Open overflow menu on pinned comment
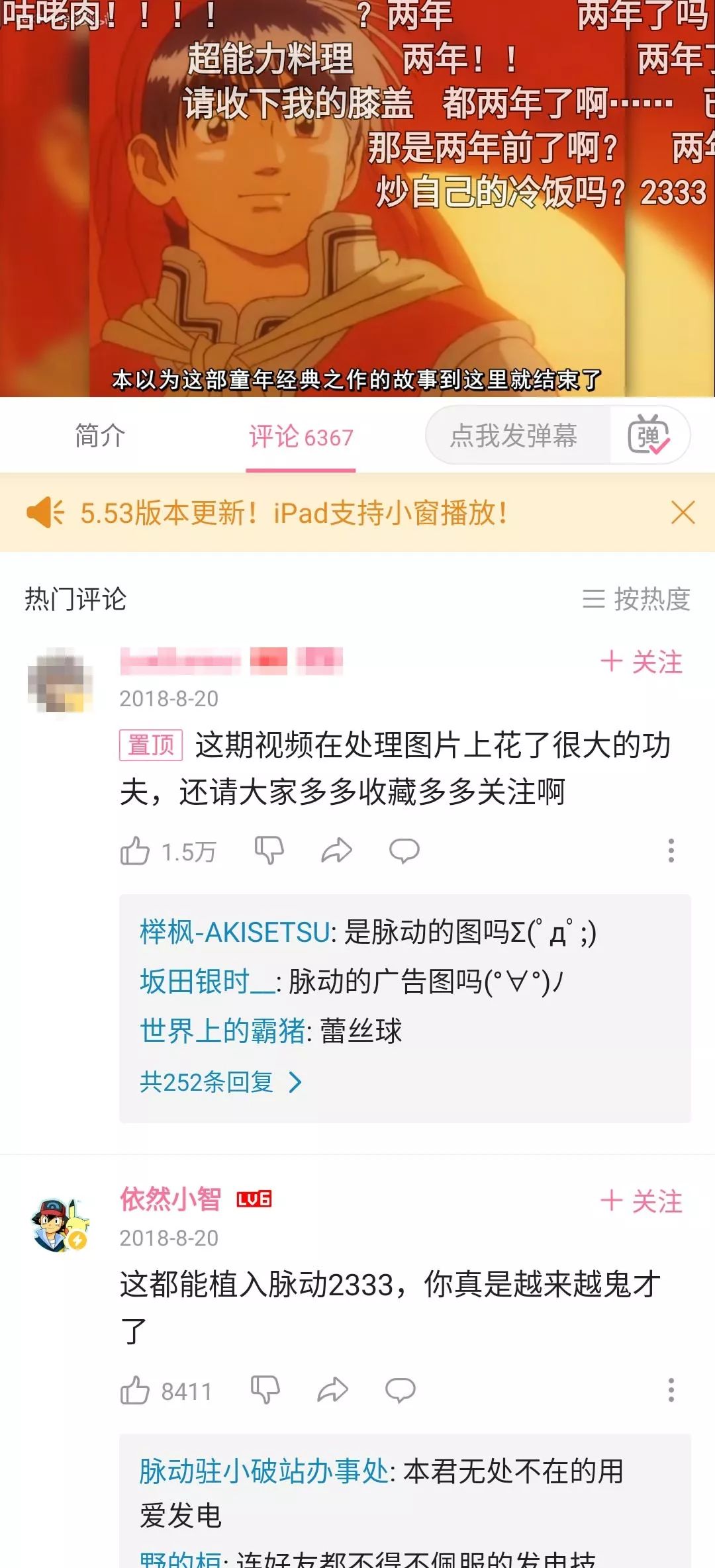 coord(671,851)
